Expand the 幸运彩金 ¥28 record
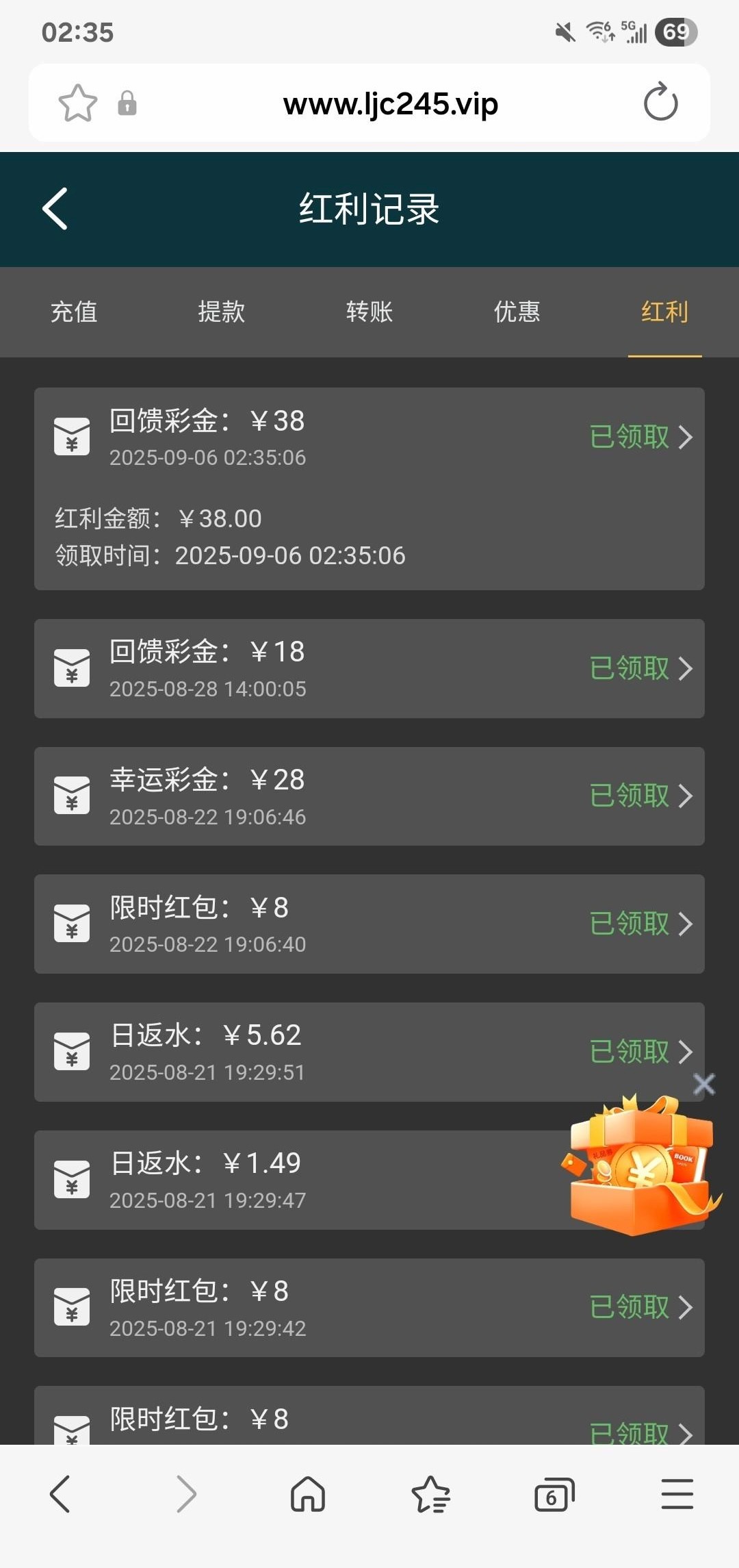739x1568 pixels. coord(642,796)
